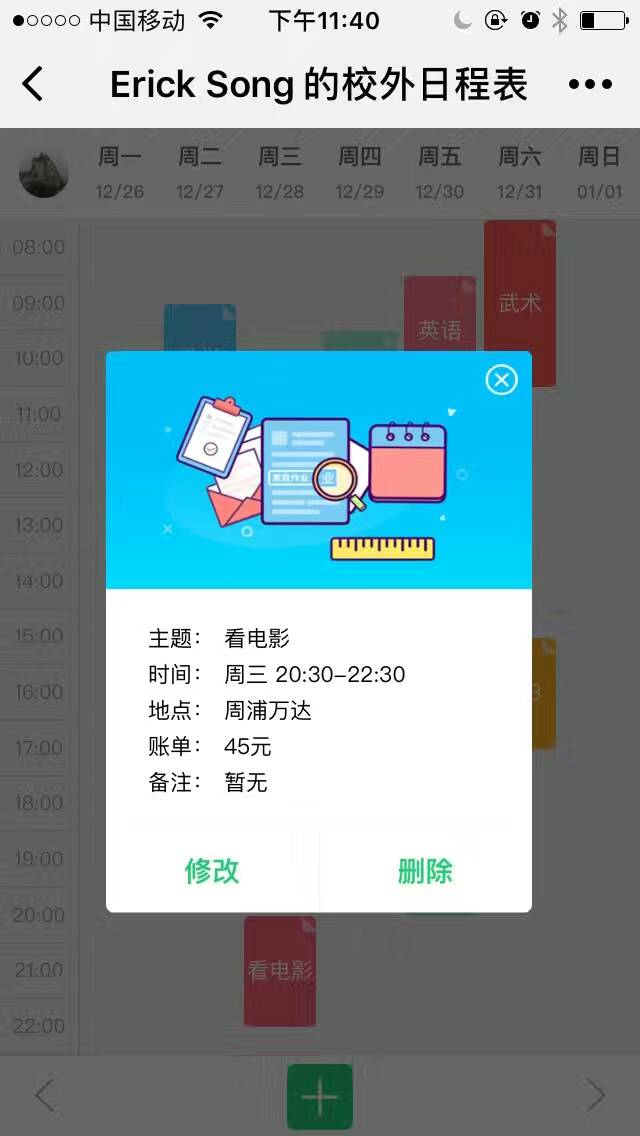Close the event detail dialog
This screenshot has height=1136, width=640.
[501, 380]
